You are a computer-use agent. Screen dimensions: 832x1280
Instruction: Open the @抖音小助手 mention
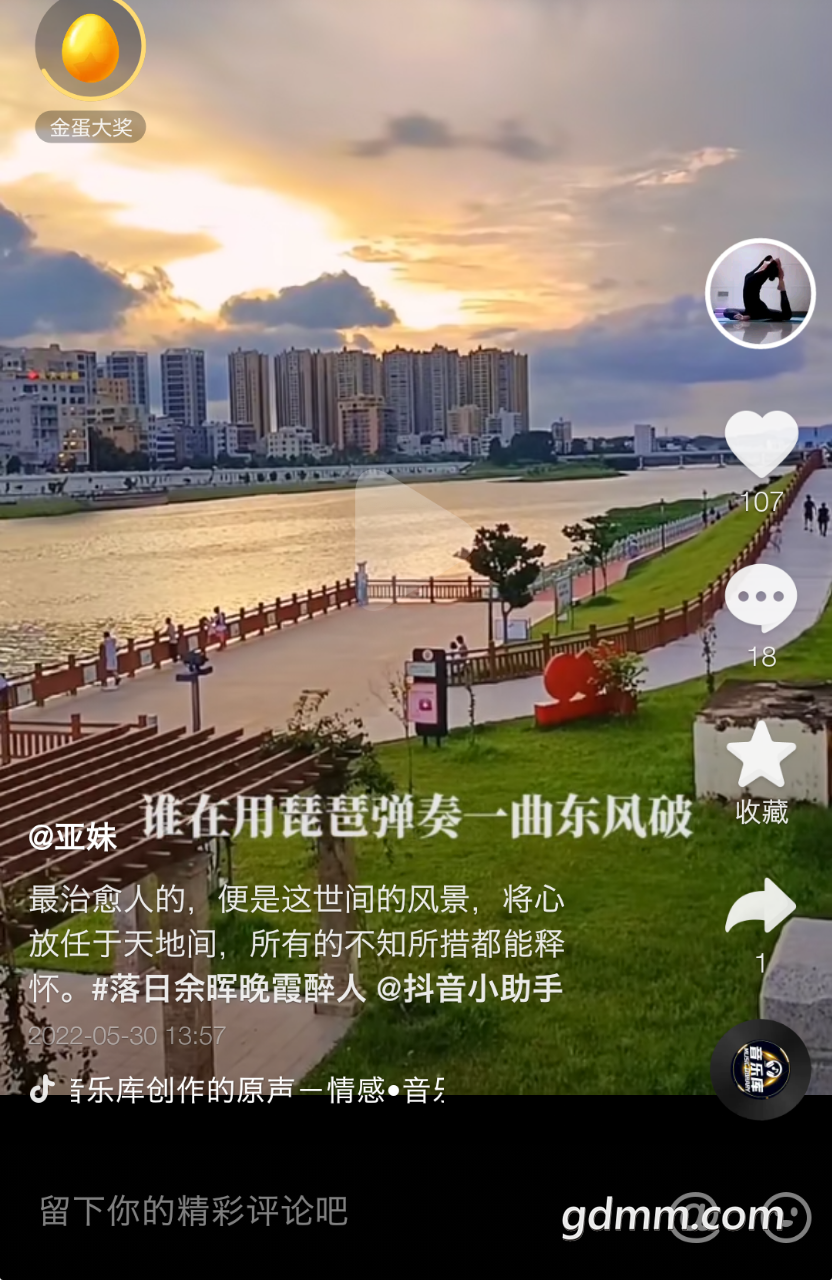(x=469, y=989)
